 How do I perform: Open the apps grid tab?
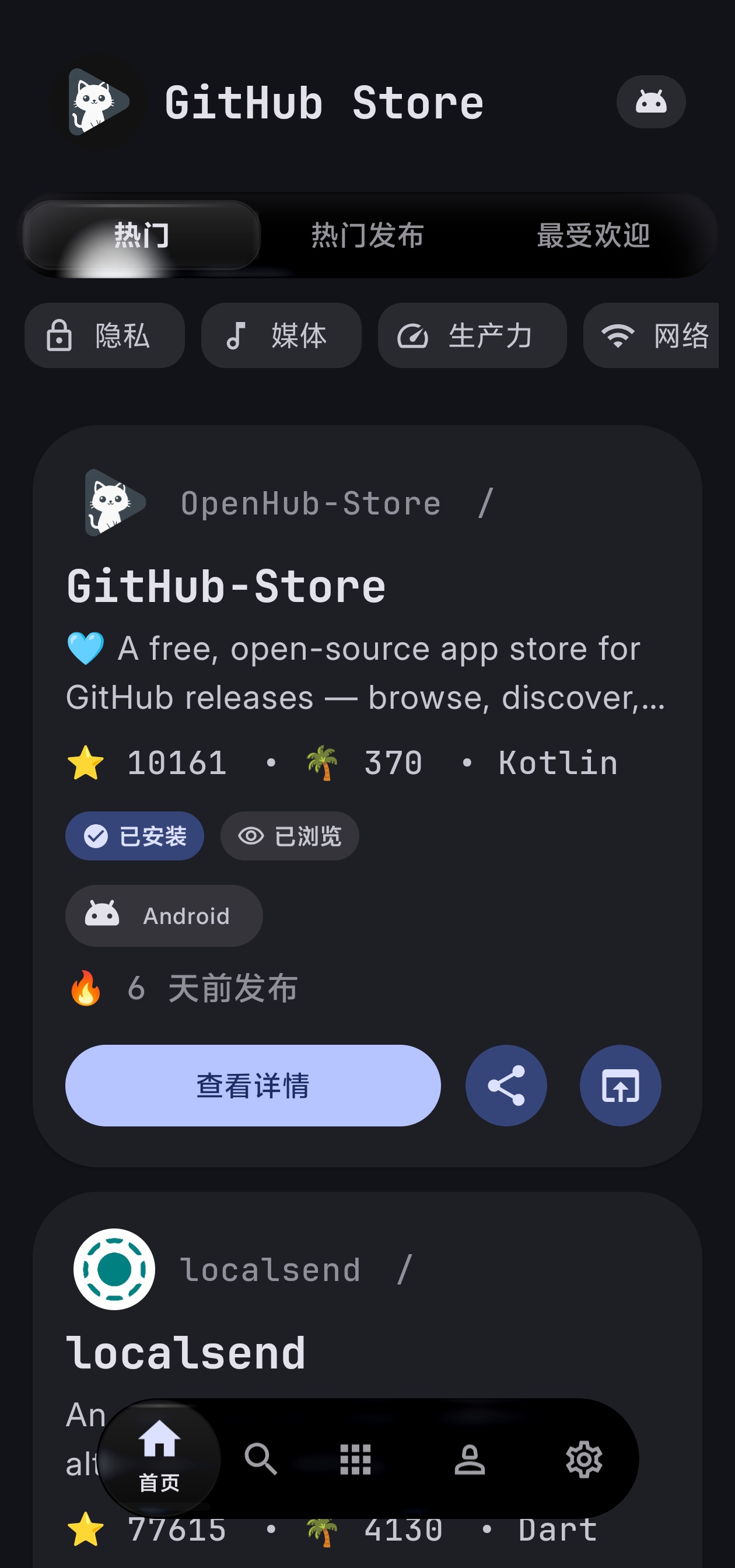click(355, 1459)
